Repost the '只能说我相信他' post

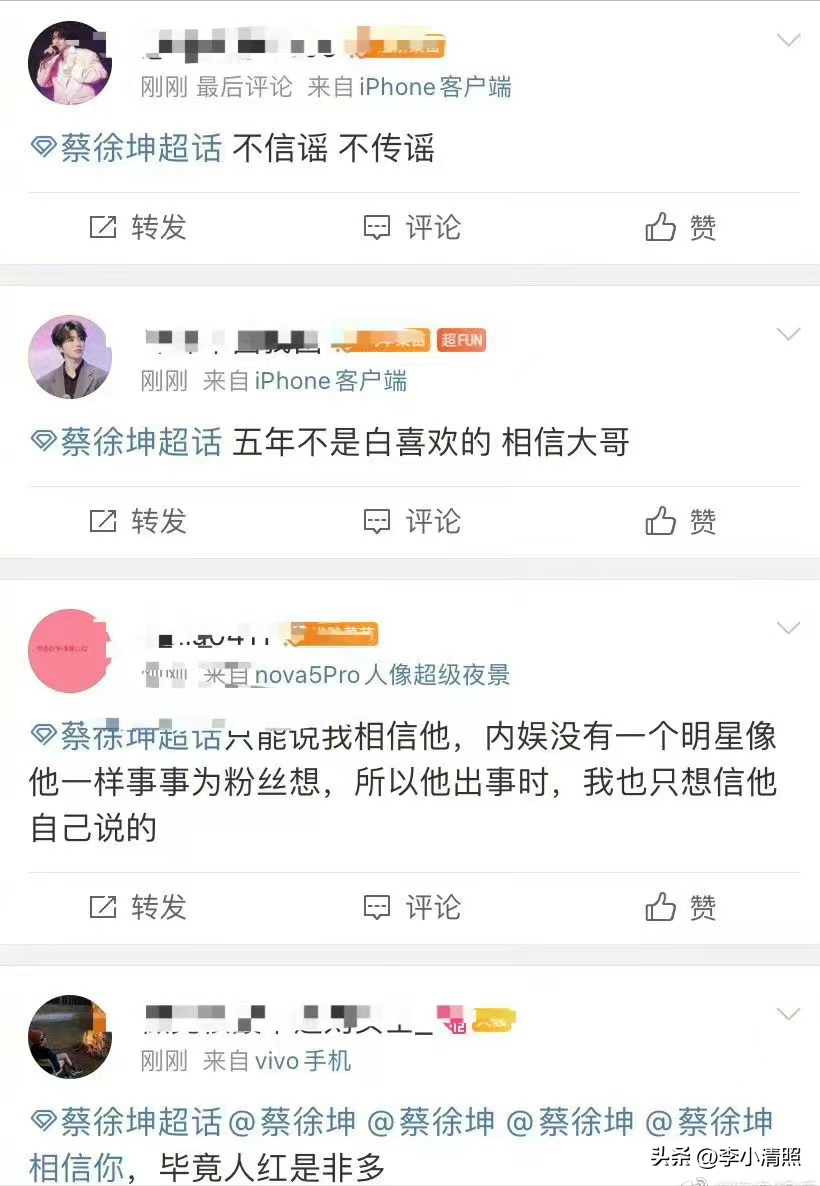pyautogui.click(x=138, y=907)
